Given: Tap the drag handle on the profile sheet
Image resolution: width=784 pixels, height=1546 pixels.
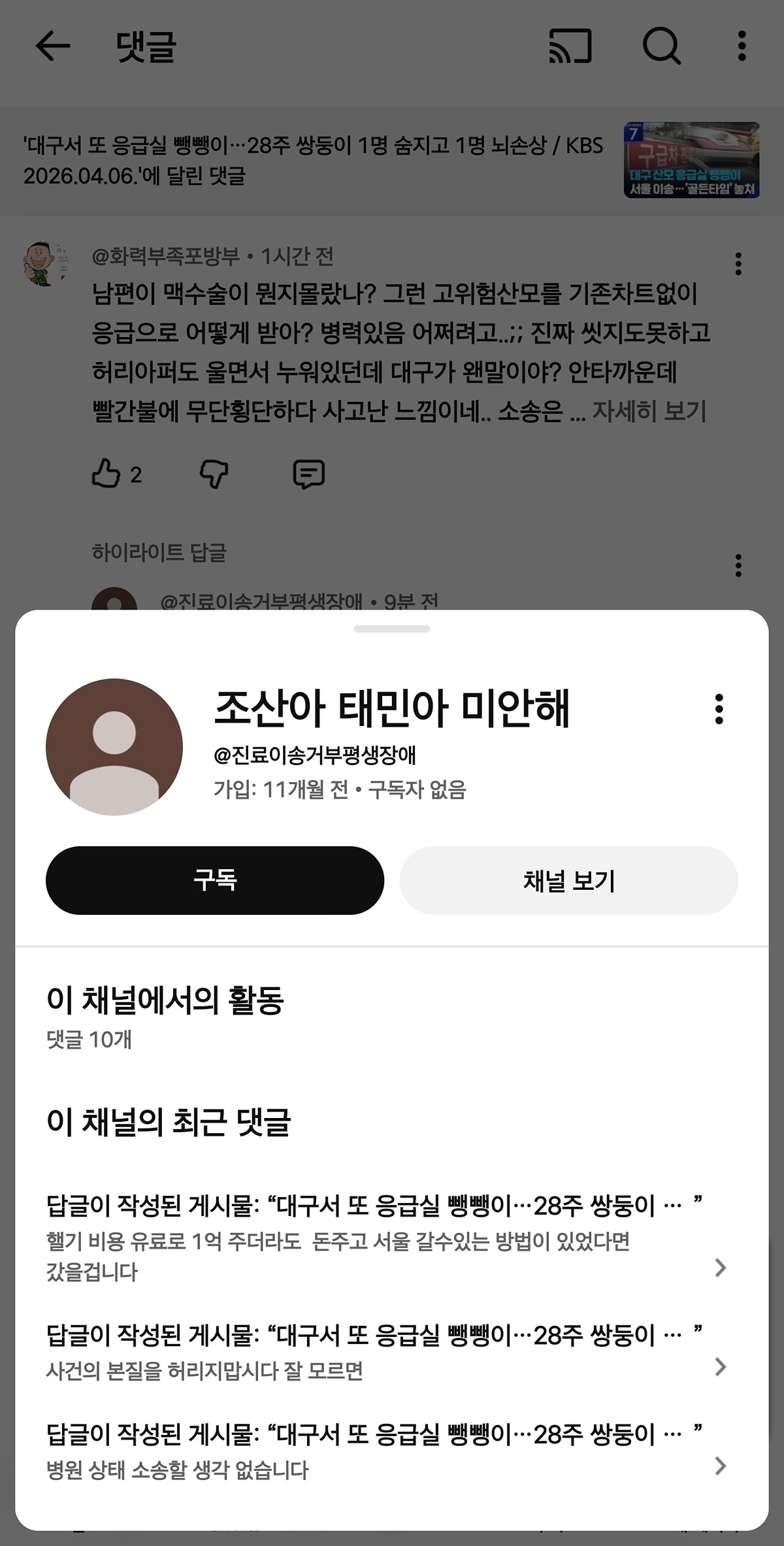Looking at the screenshot, I should 392,629.
